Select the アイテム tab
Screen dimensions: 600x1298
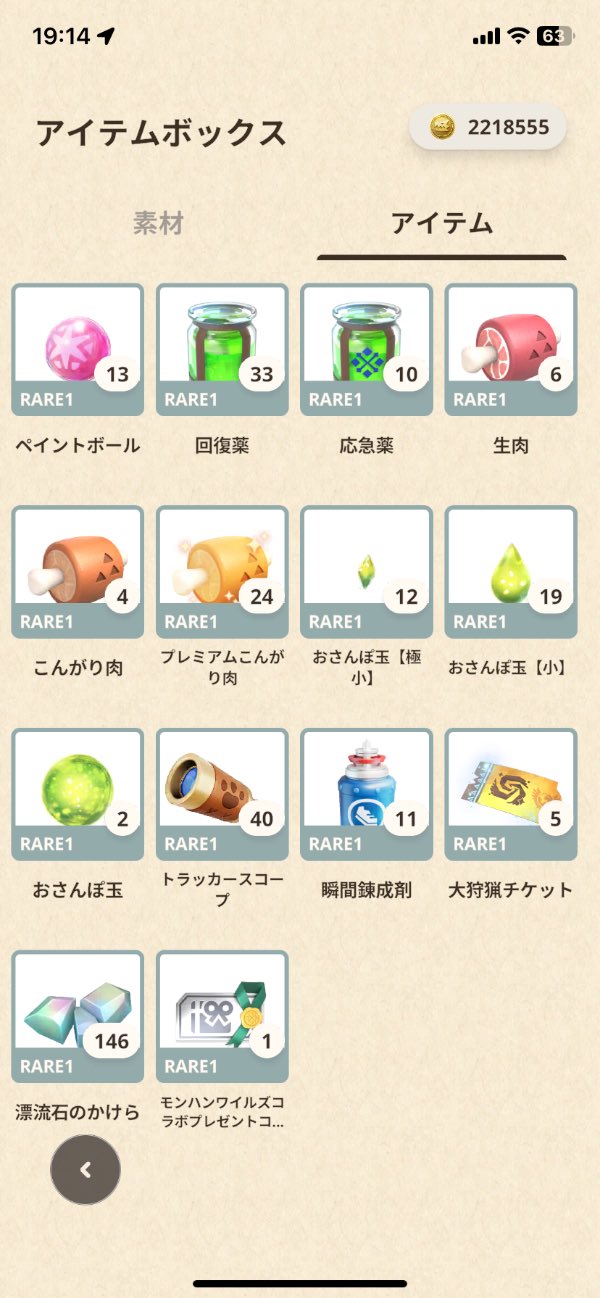coord(441,223)
